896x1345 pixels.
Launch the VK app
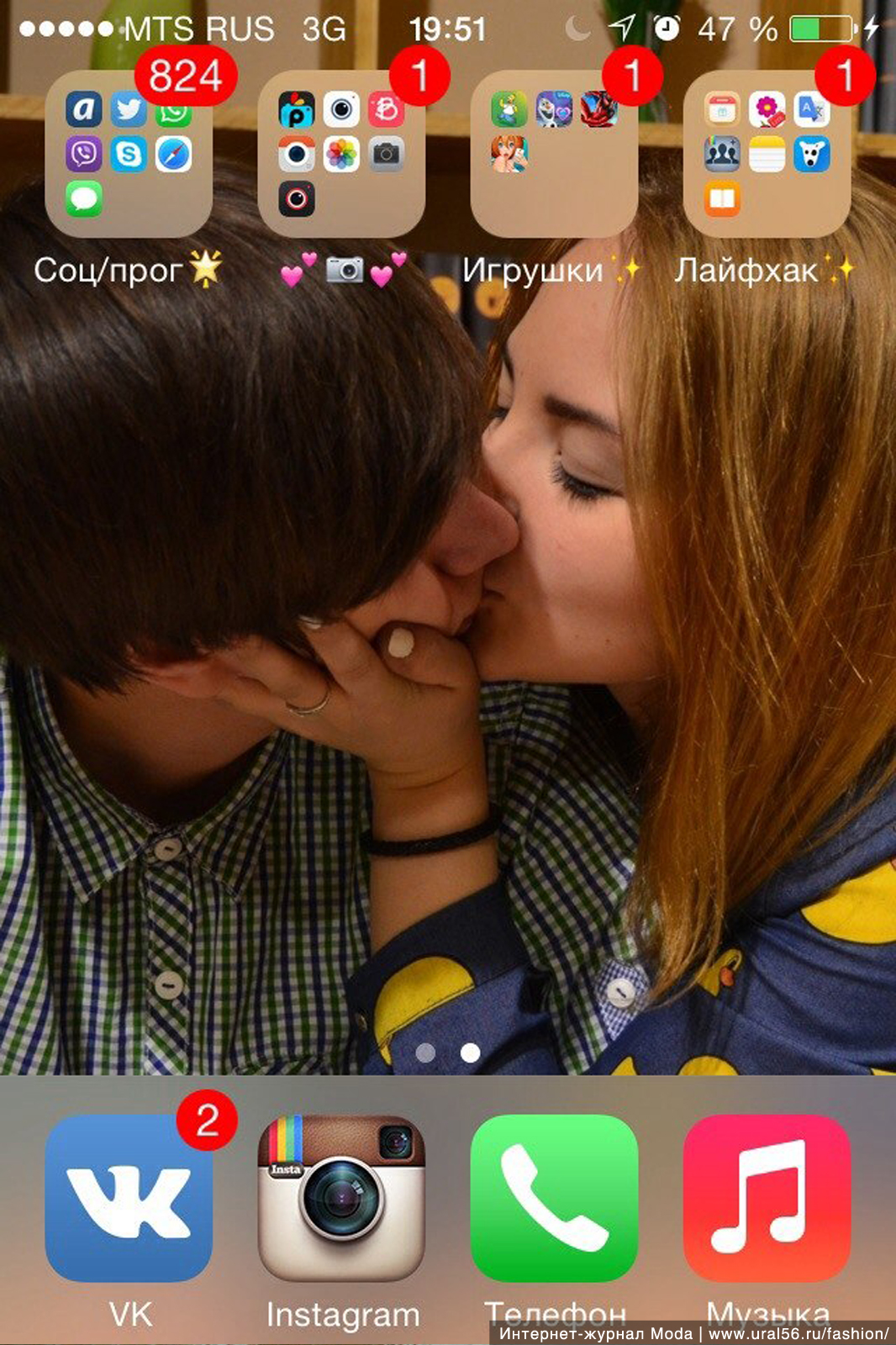[129, 1197]
